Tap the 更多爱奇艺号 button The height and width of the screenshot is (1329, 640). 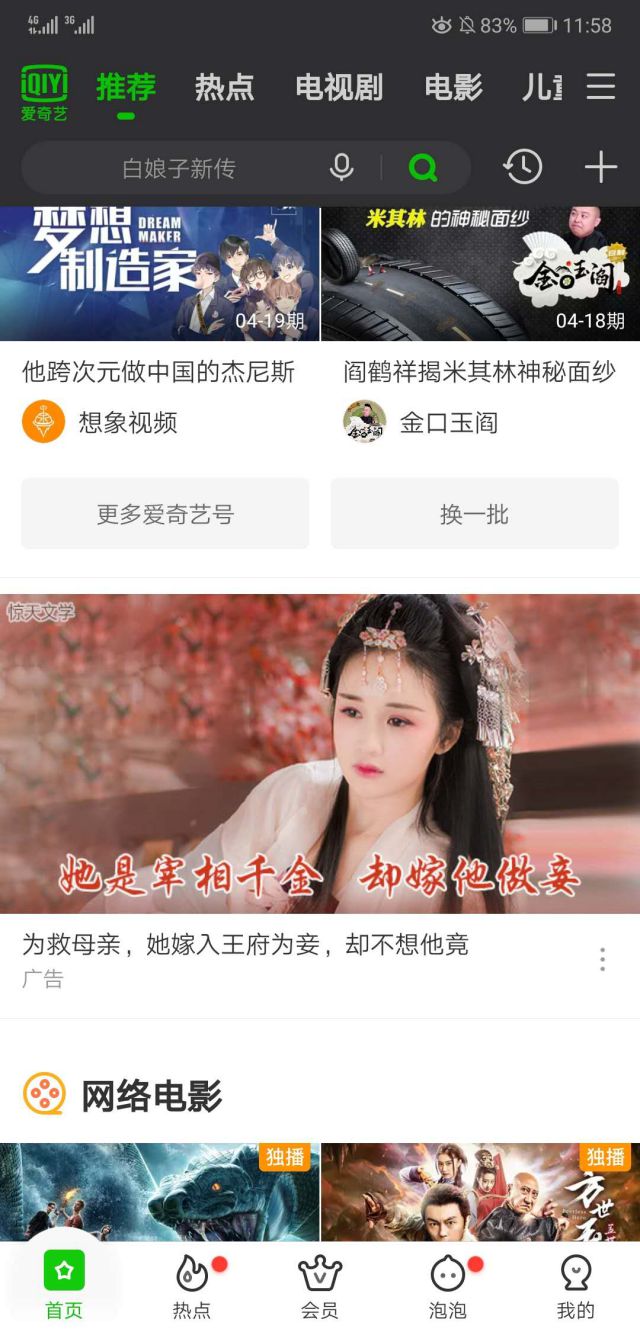point(165,514)
